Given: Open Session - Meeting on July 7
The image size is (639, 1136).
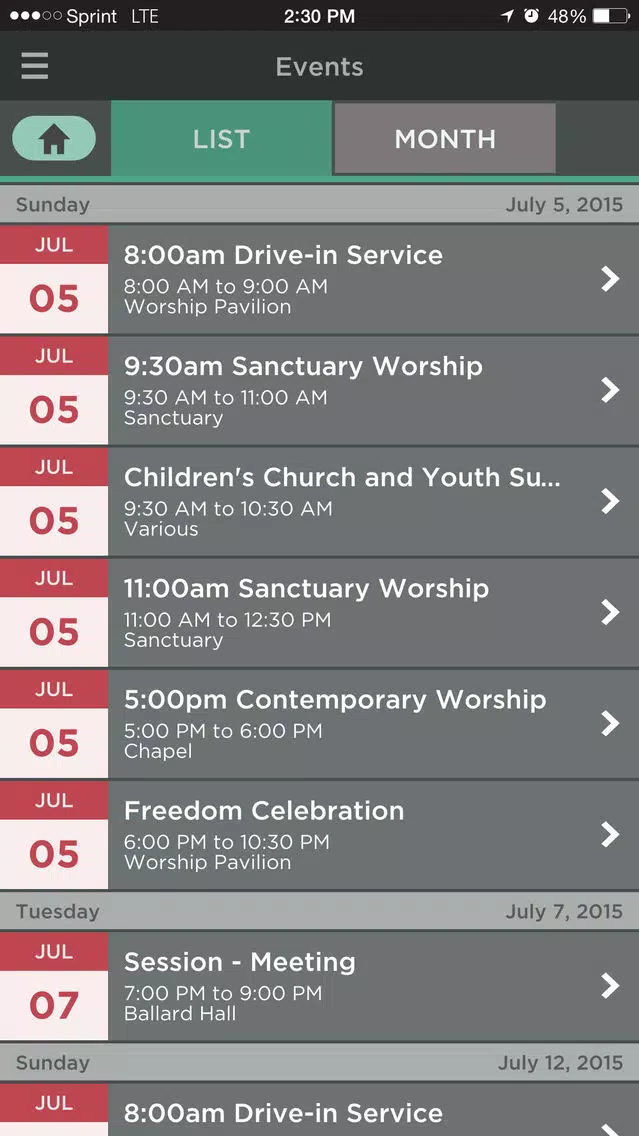Looking at the screenshot, I should [x=320, y=986].
